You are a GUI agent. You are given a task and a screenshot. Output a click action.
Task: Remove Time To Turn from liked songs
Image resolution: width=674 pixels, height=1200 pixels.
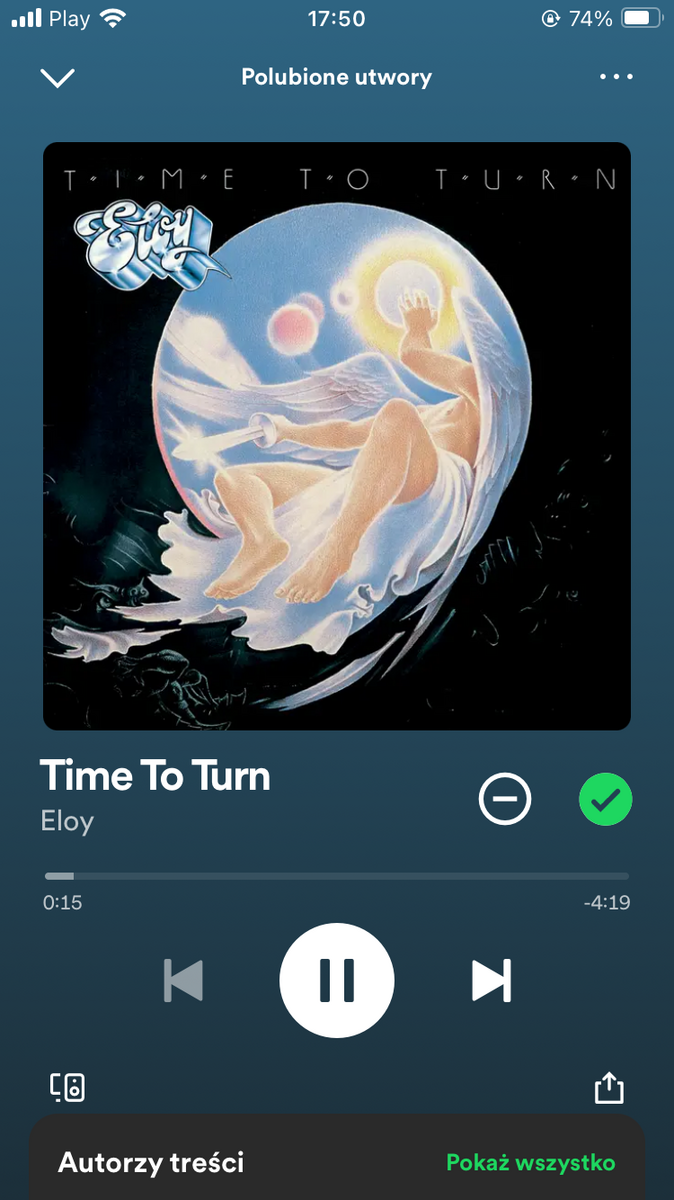pos(606,800)
